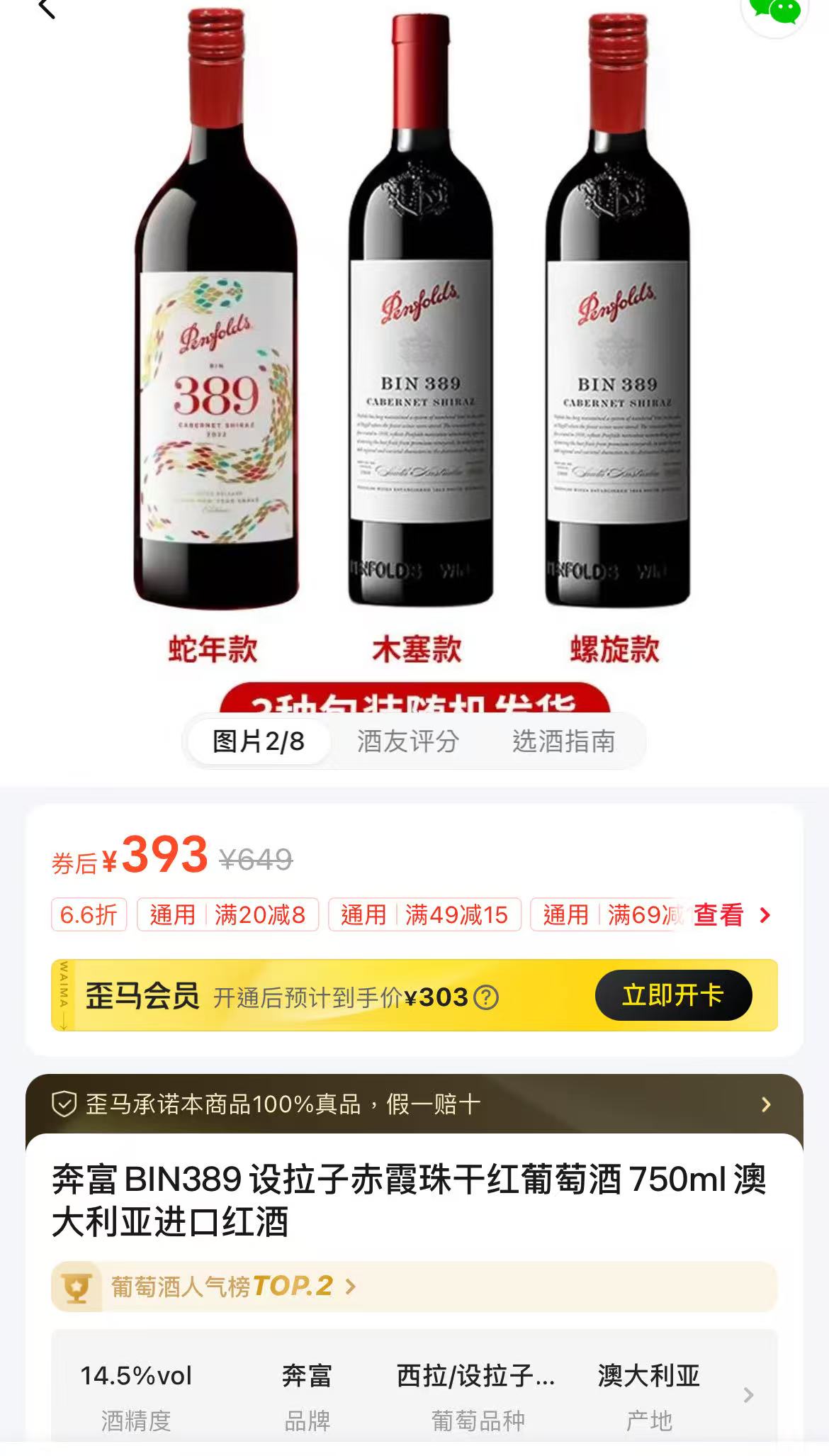Expand the product specs row with 14.5%vol

pyautogui.click(x=748, y=1395)
